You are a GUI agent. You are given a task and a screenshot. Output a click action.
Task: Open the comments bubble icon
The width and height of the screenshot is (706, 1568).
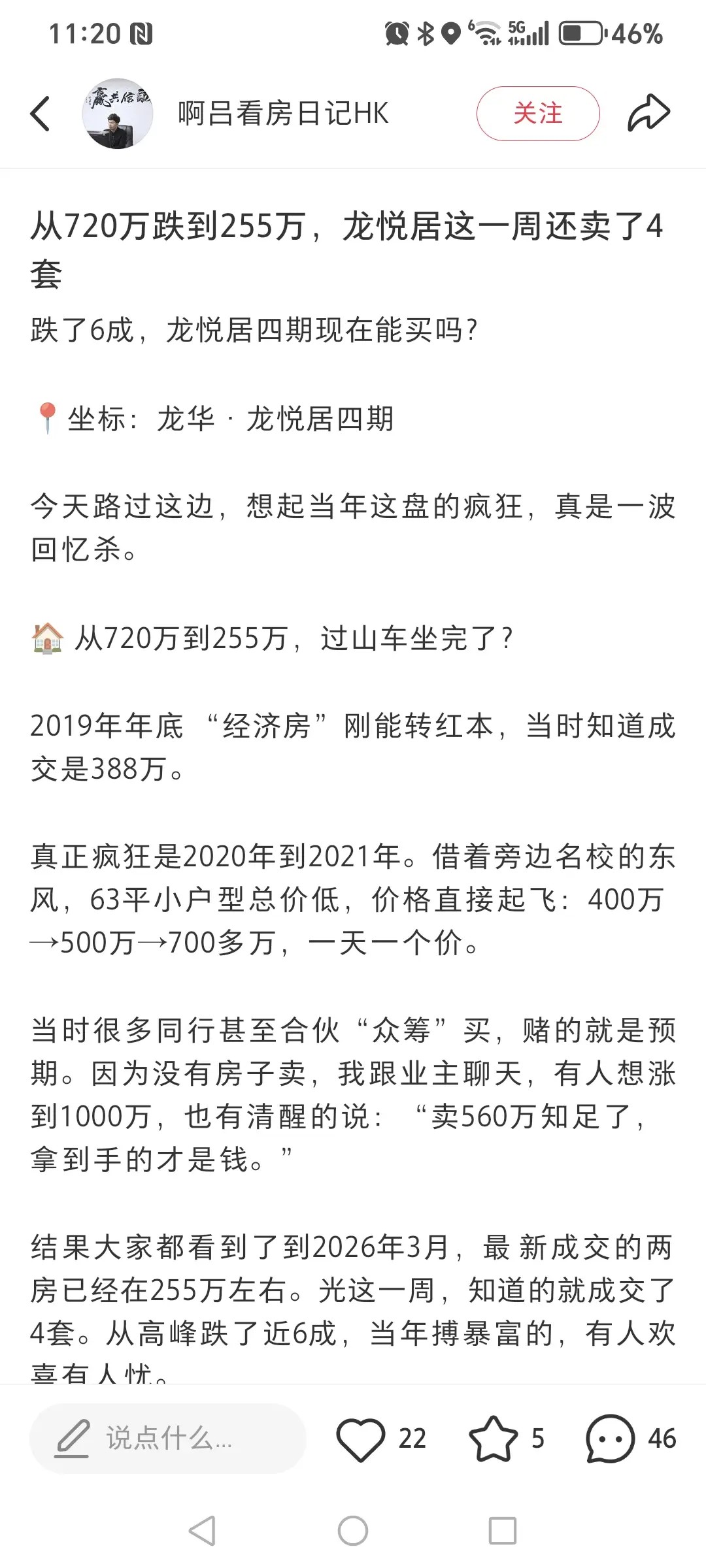click(x=610, y=1439)
